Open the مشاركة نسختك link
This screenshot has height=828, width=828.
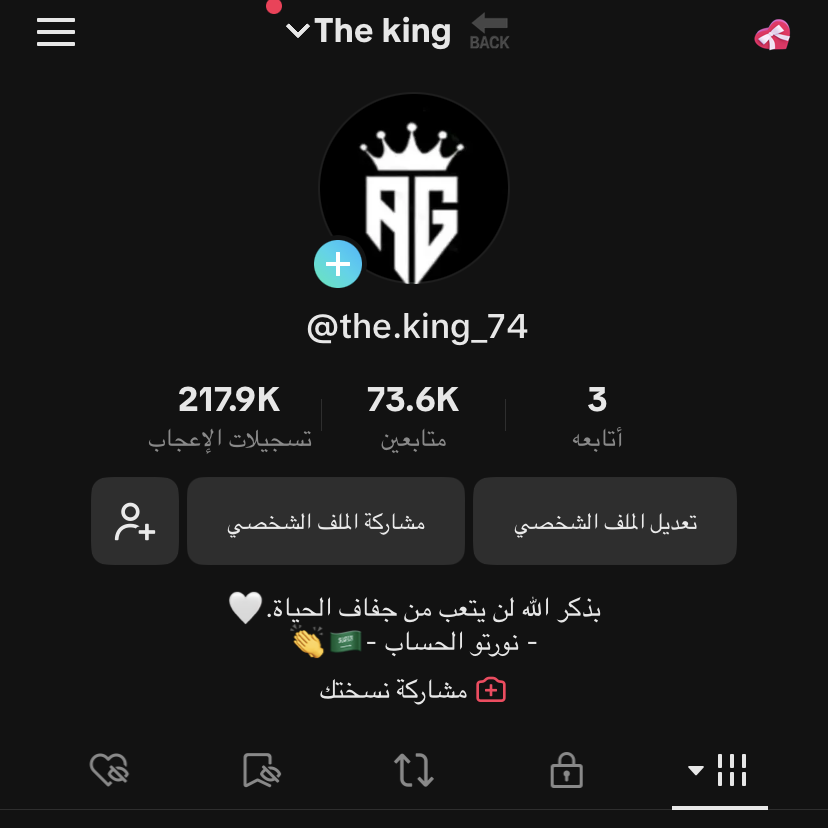413,690
